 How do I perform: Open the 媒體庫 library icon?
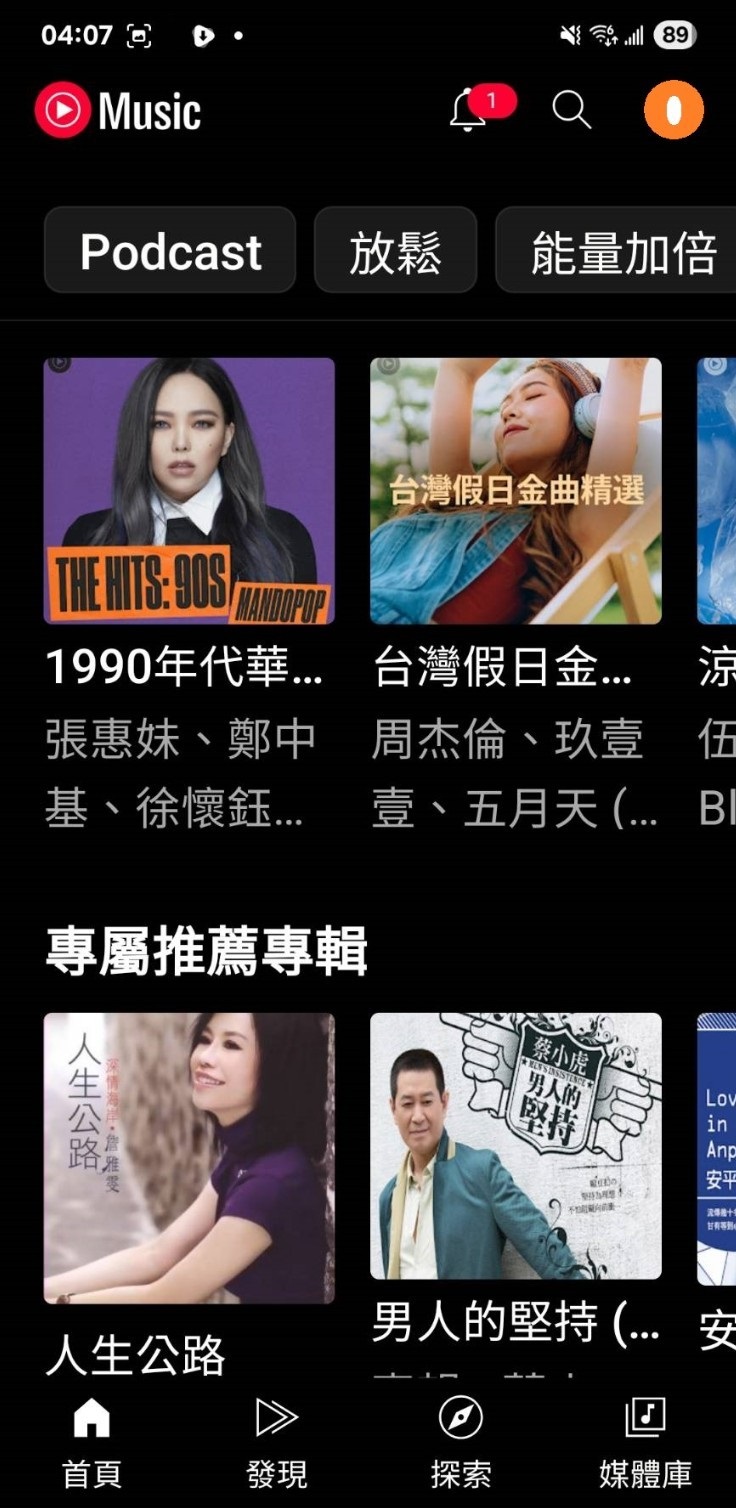click(643, 1417)
